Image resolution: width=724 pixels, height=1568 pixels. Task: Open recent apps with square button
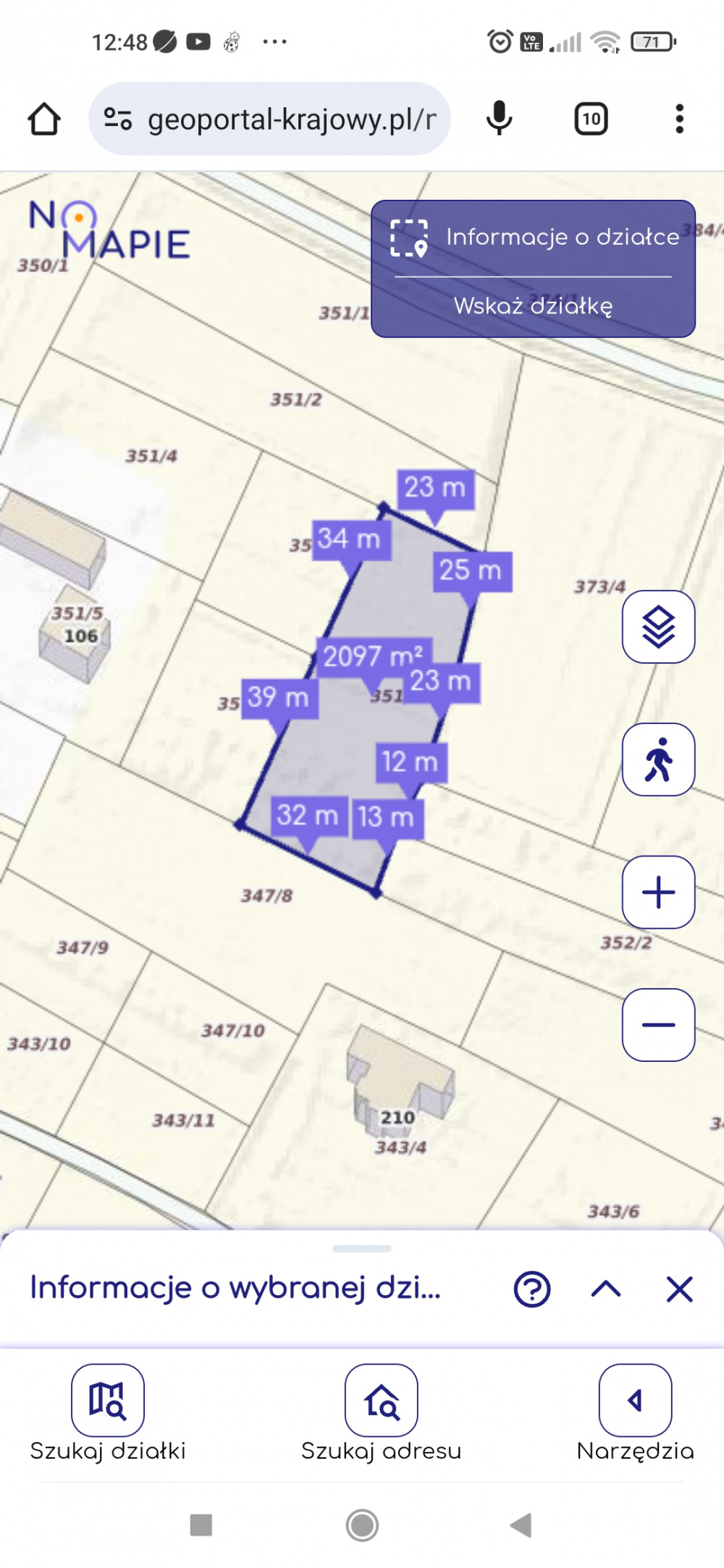point(201,1525)
